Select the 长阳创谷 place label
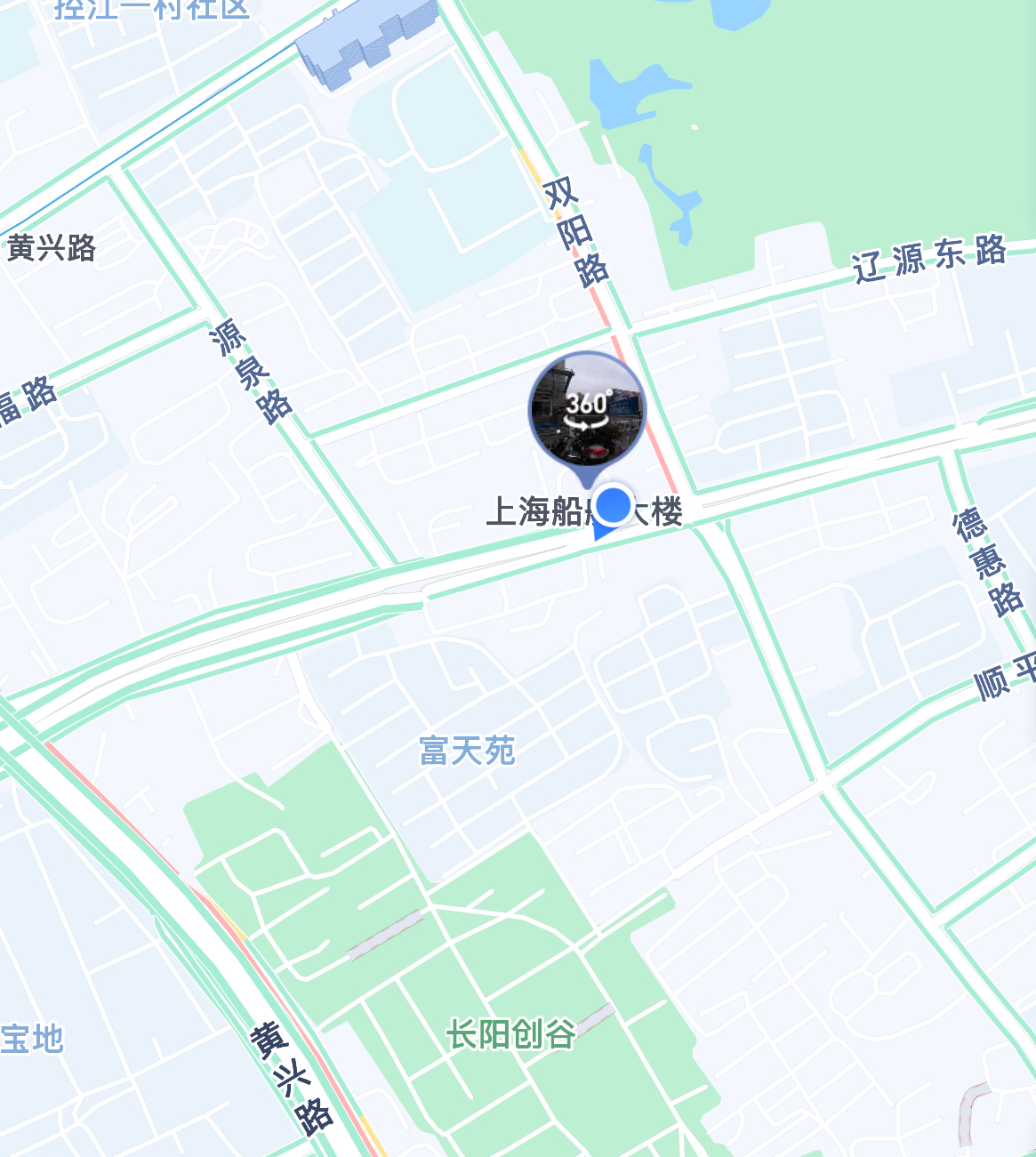This screenshot has width=1036, height=1157. (x=510, y=1035)
